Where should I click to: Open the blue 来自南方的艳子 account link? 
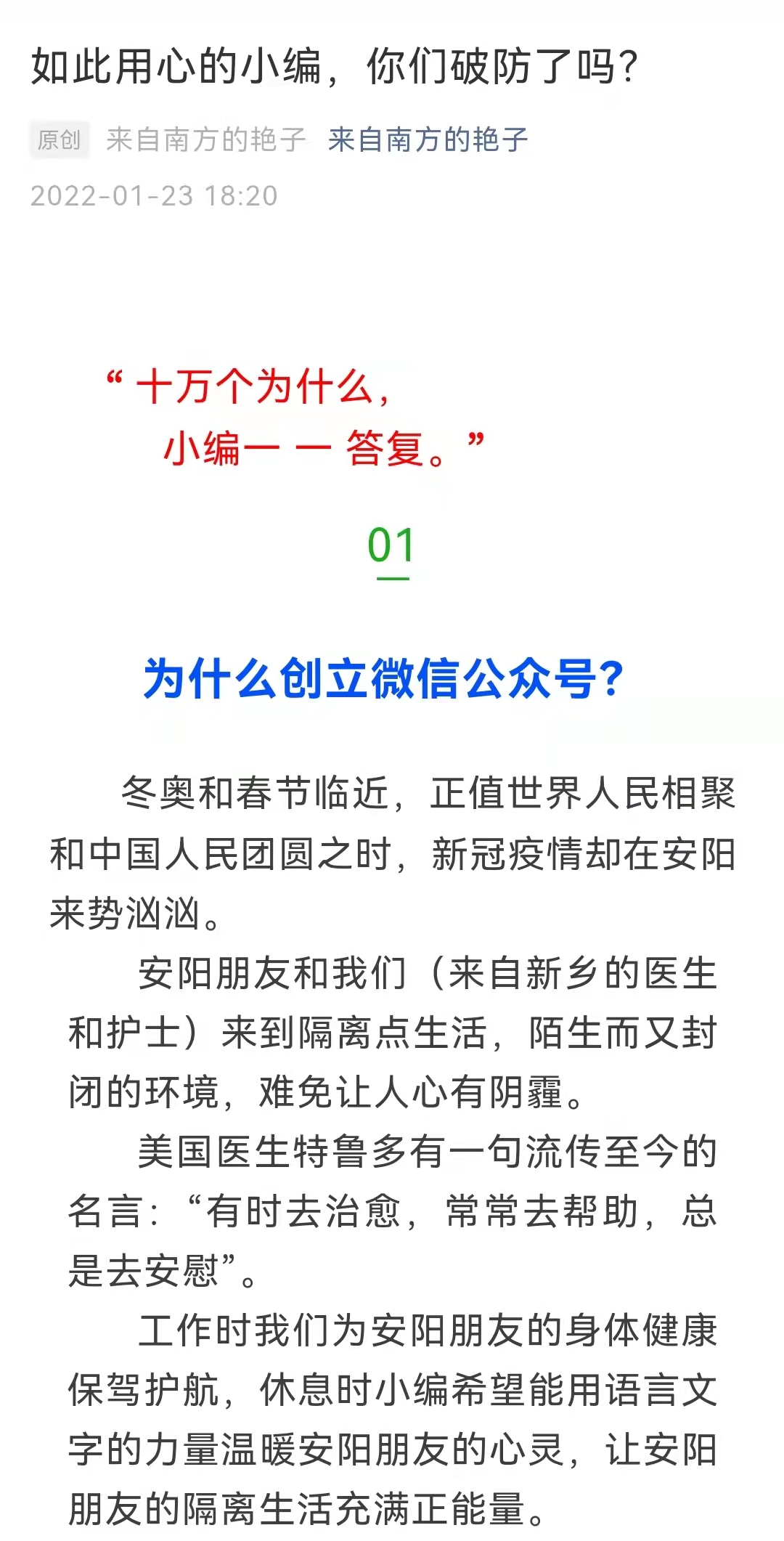[x=428, y=139]
